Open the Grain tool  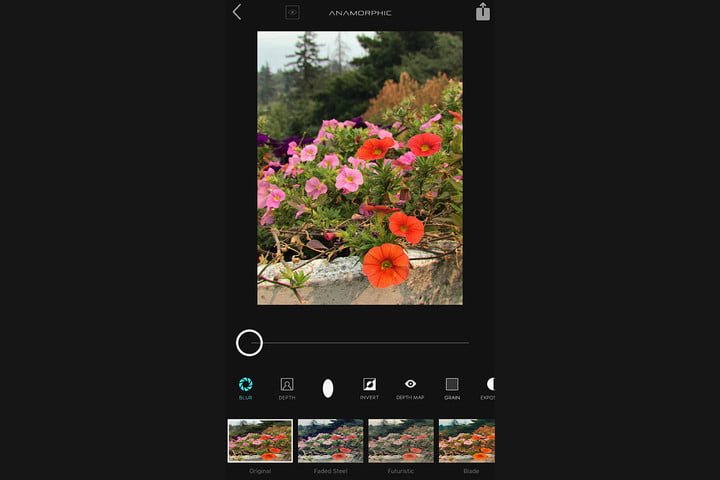452,388
